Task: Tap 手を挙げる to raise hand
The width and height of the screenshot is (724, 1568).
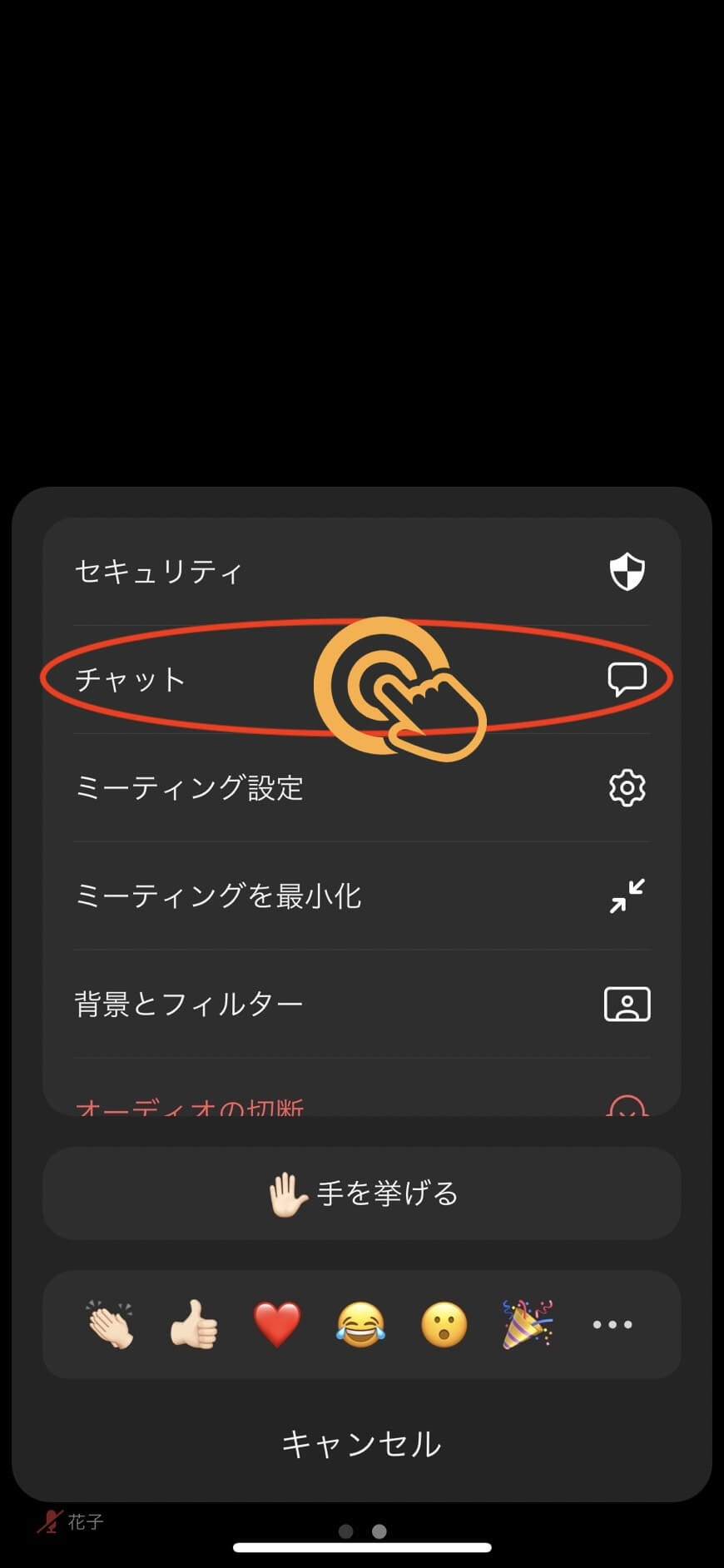Action: point(362,1193)
